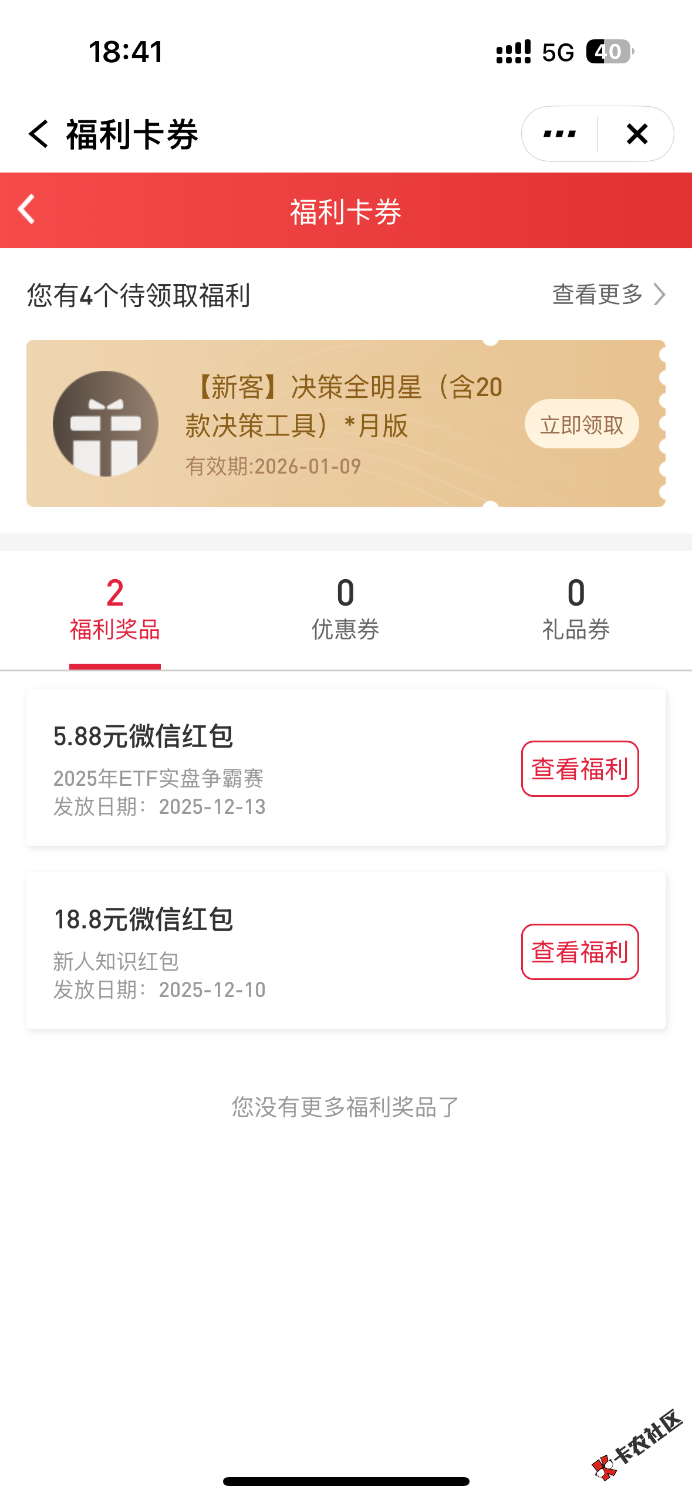The width and height of the screenshot is (692, 1500).
Task: Open 查看更多 pending benefits
Action: tap(609, 295)
